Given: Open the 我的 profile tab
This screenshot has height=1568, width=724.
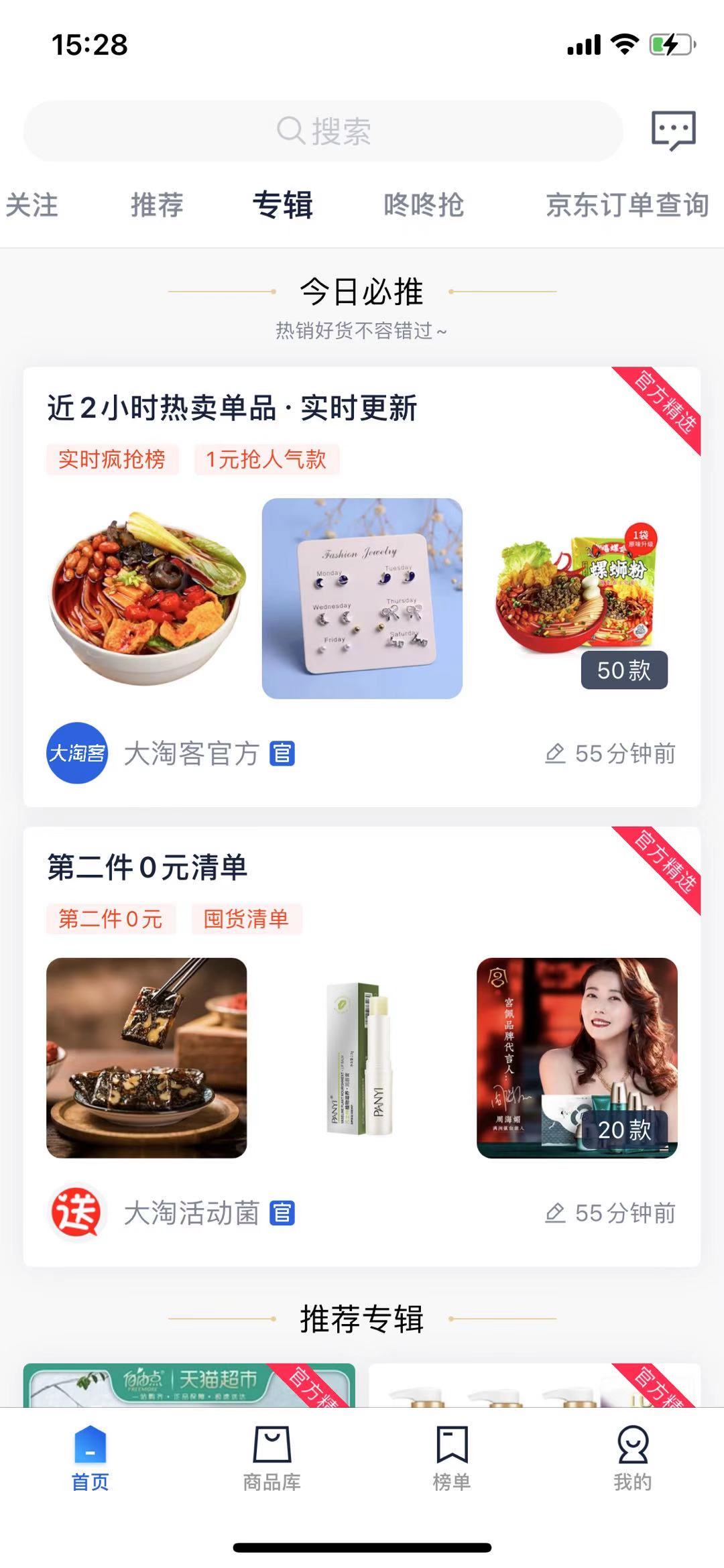Looking at the screenshot, I should [x=633, y=1459].
